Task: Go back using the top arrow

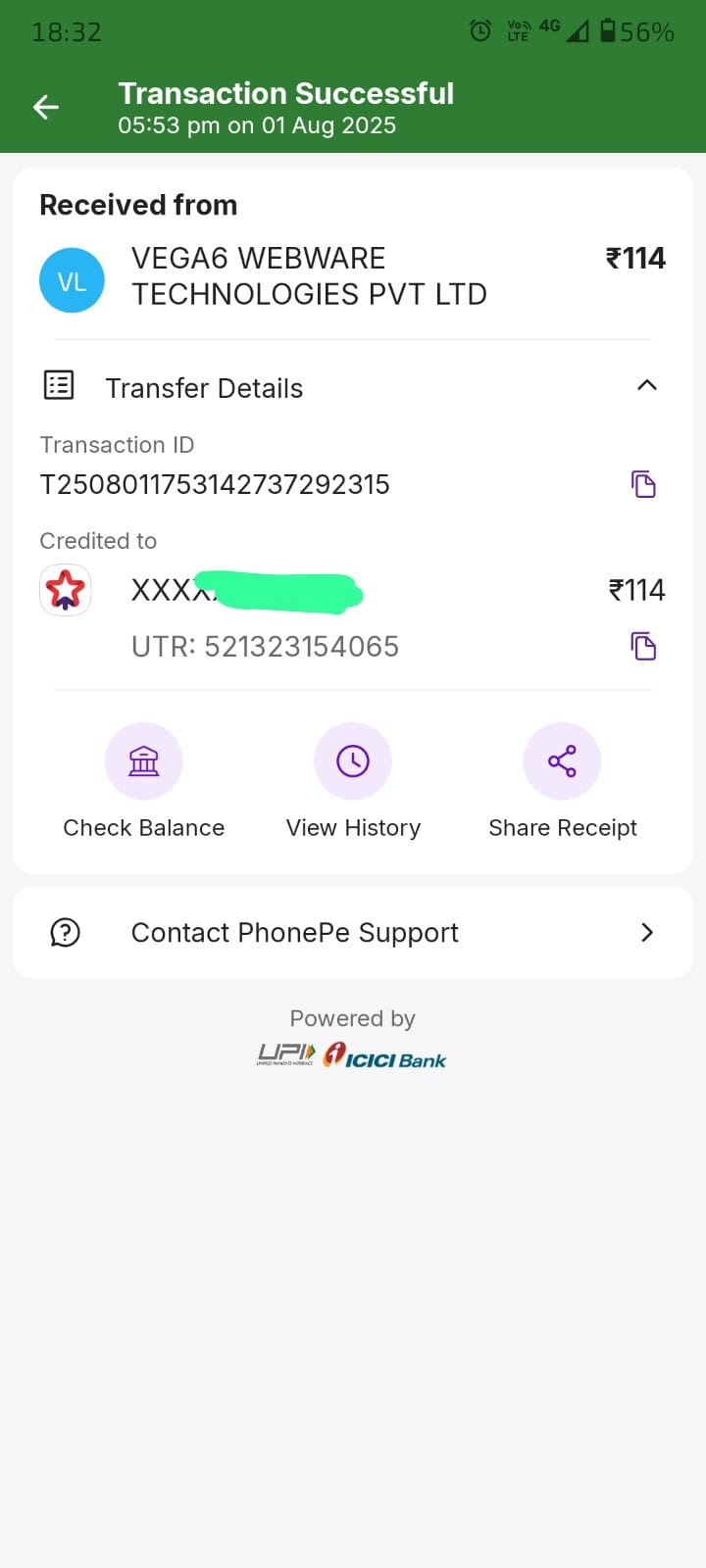Action: [x=46, y=107]
